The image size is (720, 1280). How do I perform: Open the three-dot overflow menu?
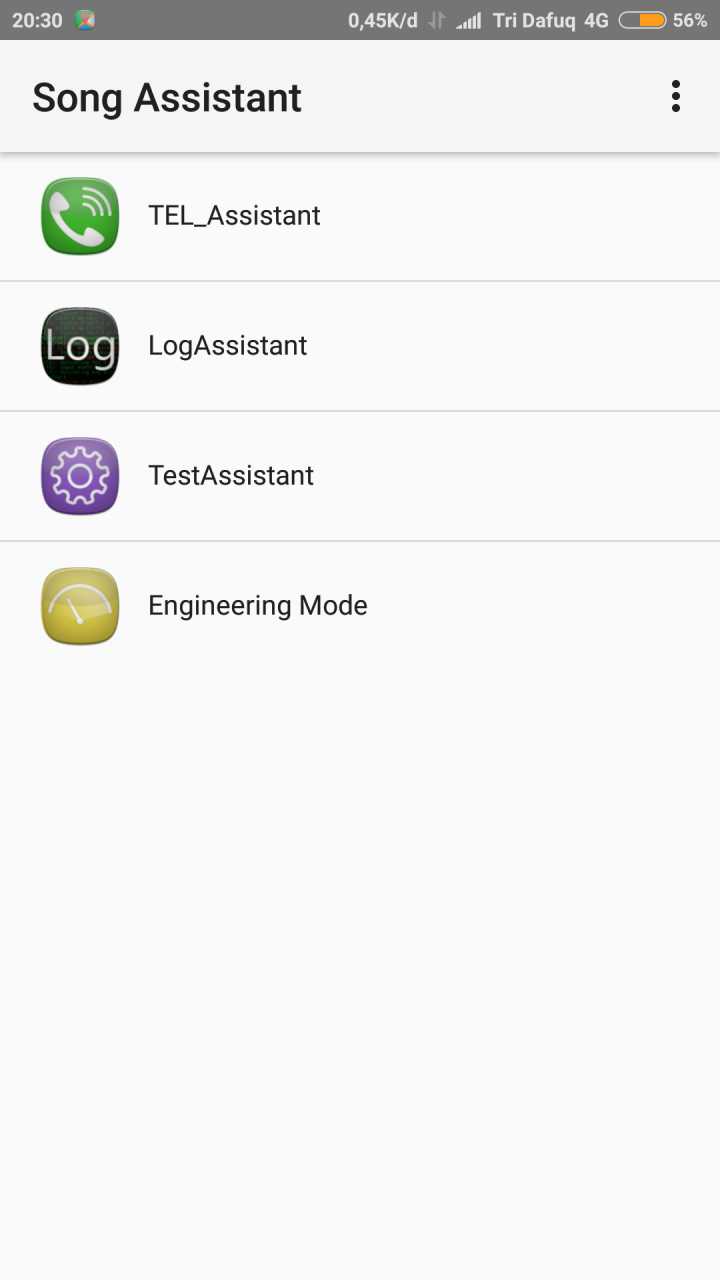pos(676,97)
